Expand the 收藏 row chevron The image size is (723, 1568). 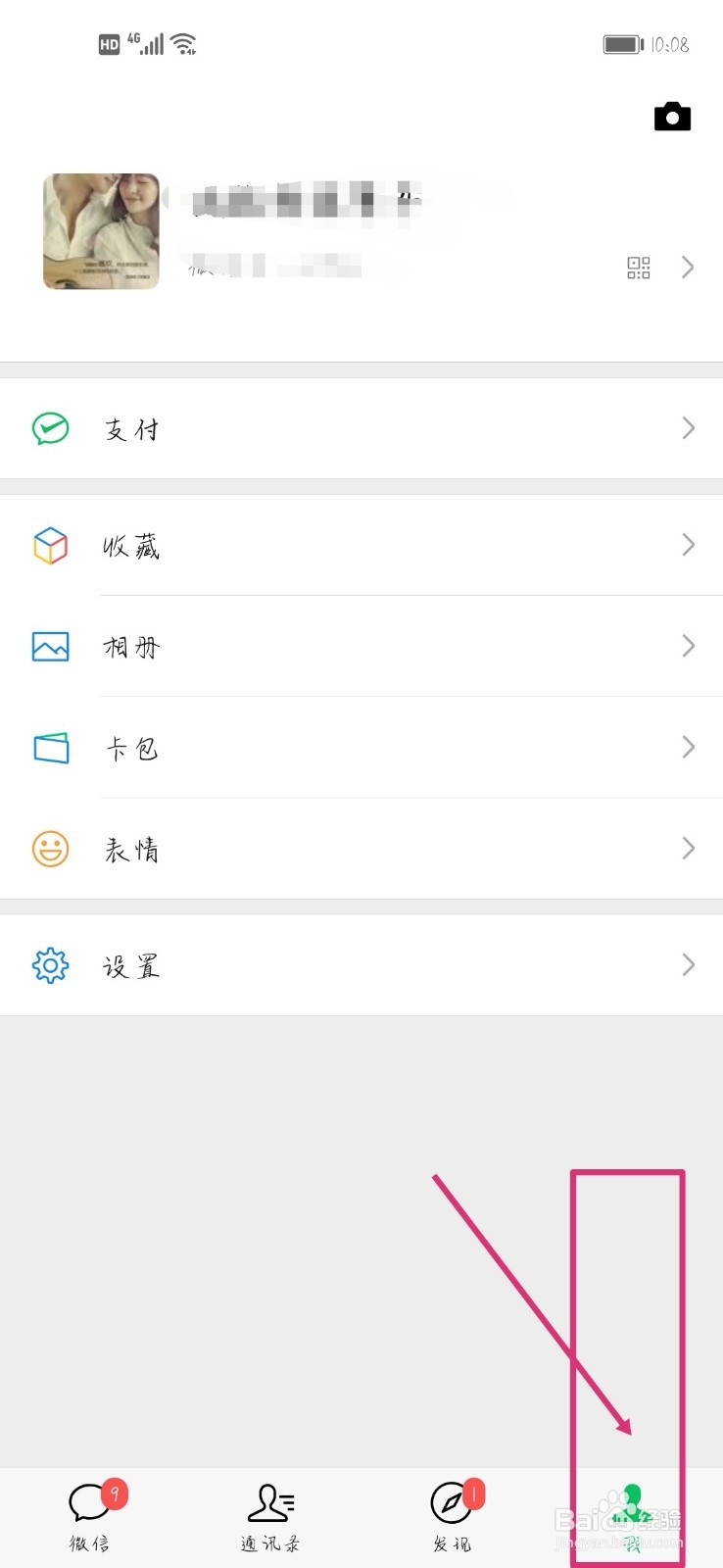coord(688,546)
